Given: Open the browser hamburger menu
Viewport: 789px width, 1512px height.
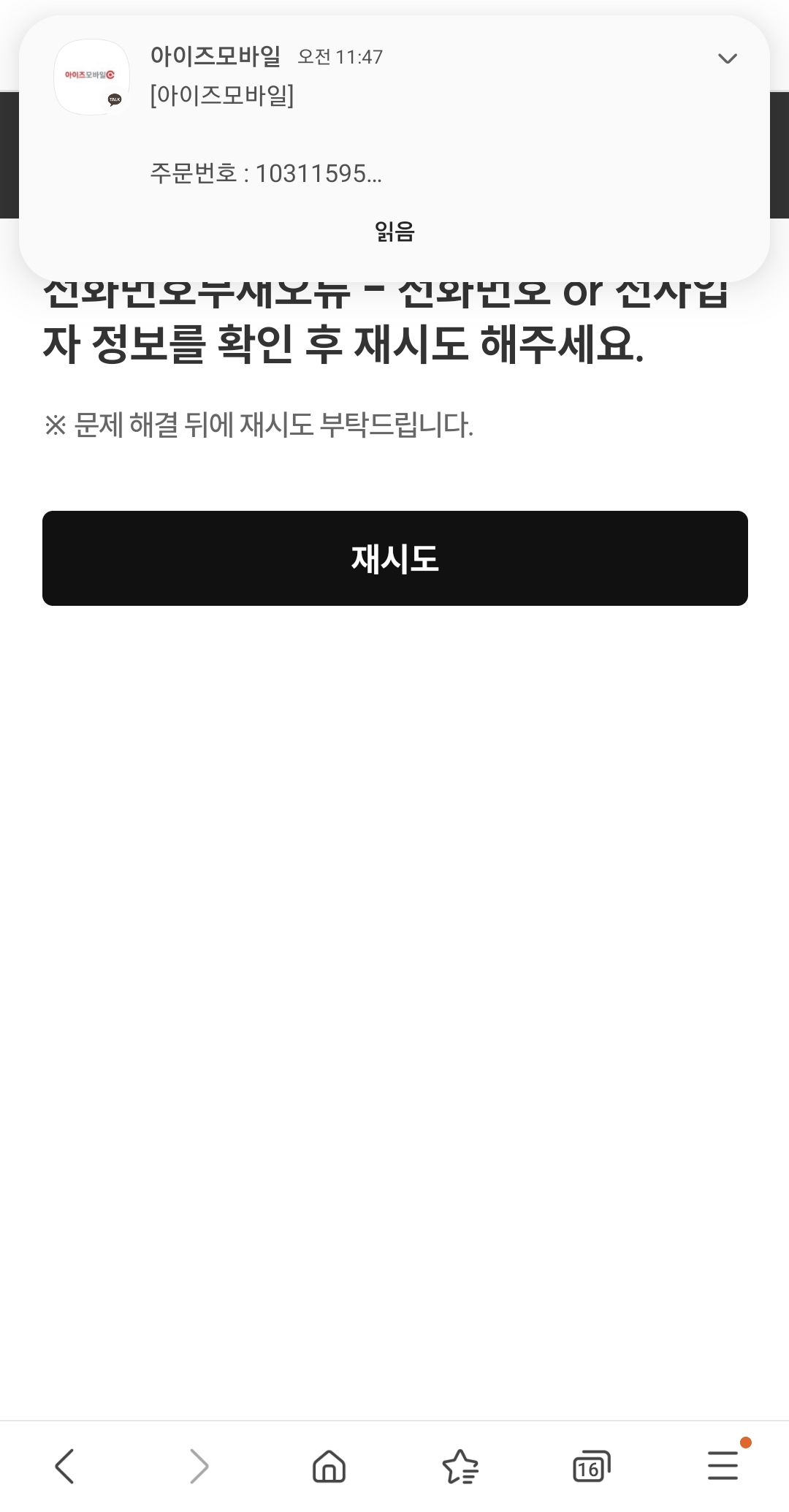Looking at the screenshot, I should tap(723, 1466).
